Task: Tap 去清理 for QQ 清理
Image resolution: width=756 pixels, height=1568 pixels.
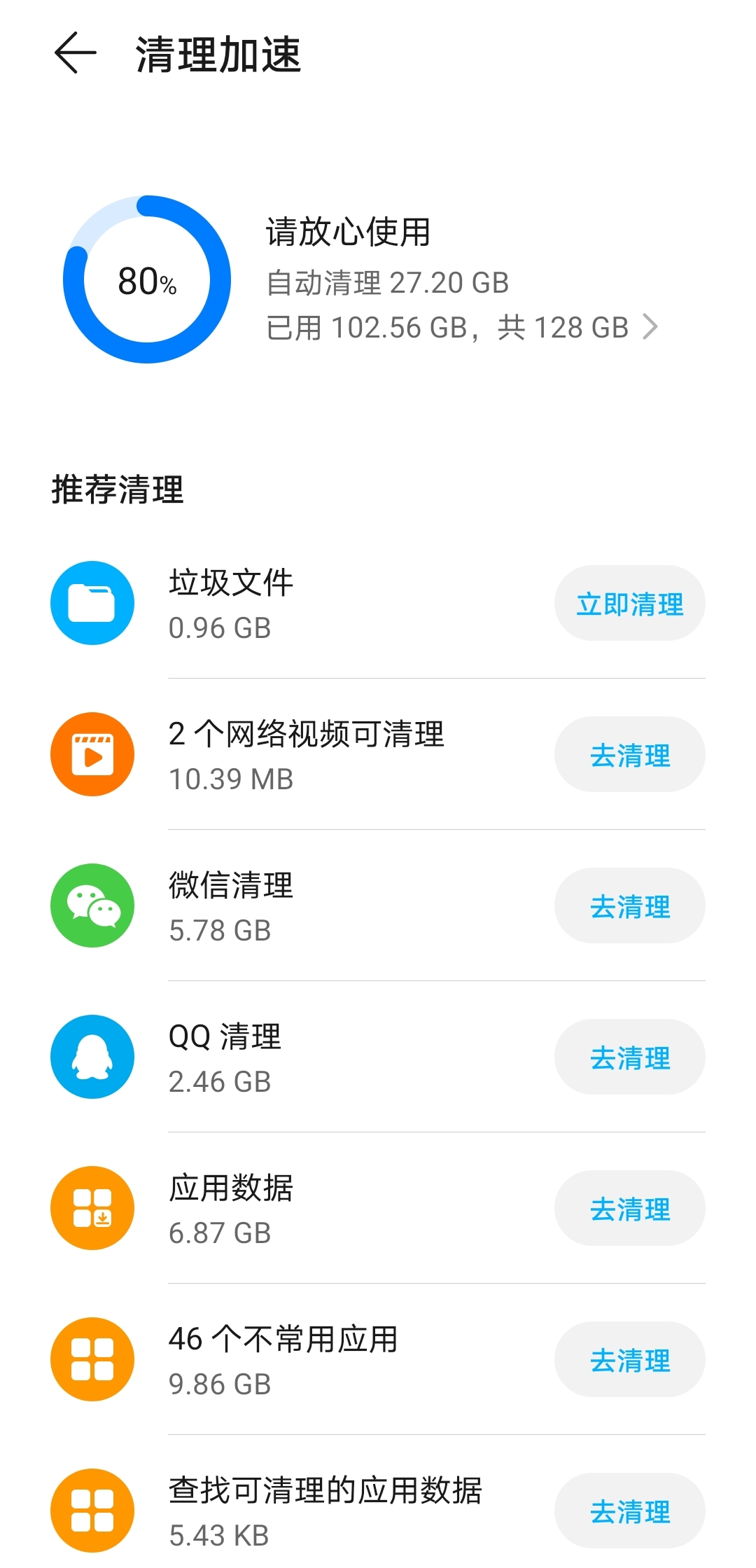Action: 629,1057
